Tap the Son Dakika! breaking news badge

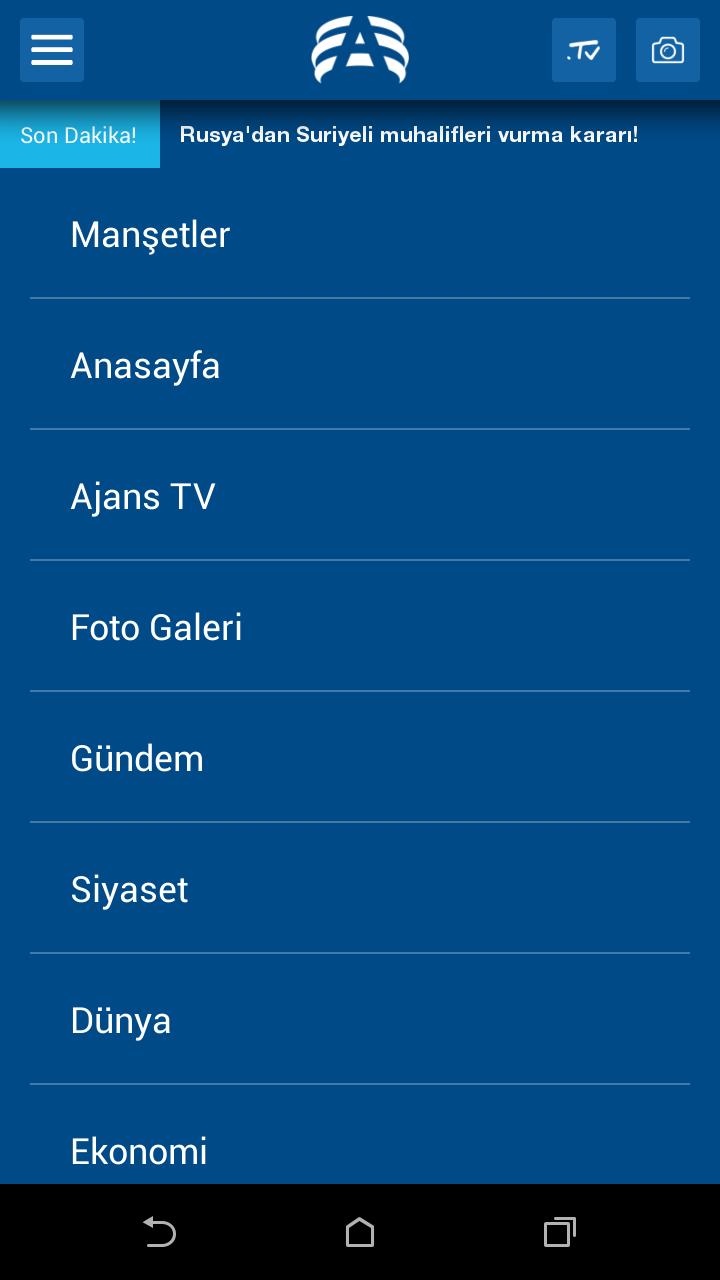click(79, 133)
